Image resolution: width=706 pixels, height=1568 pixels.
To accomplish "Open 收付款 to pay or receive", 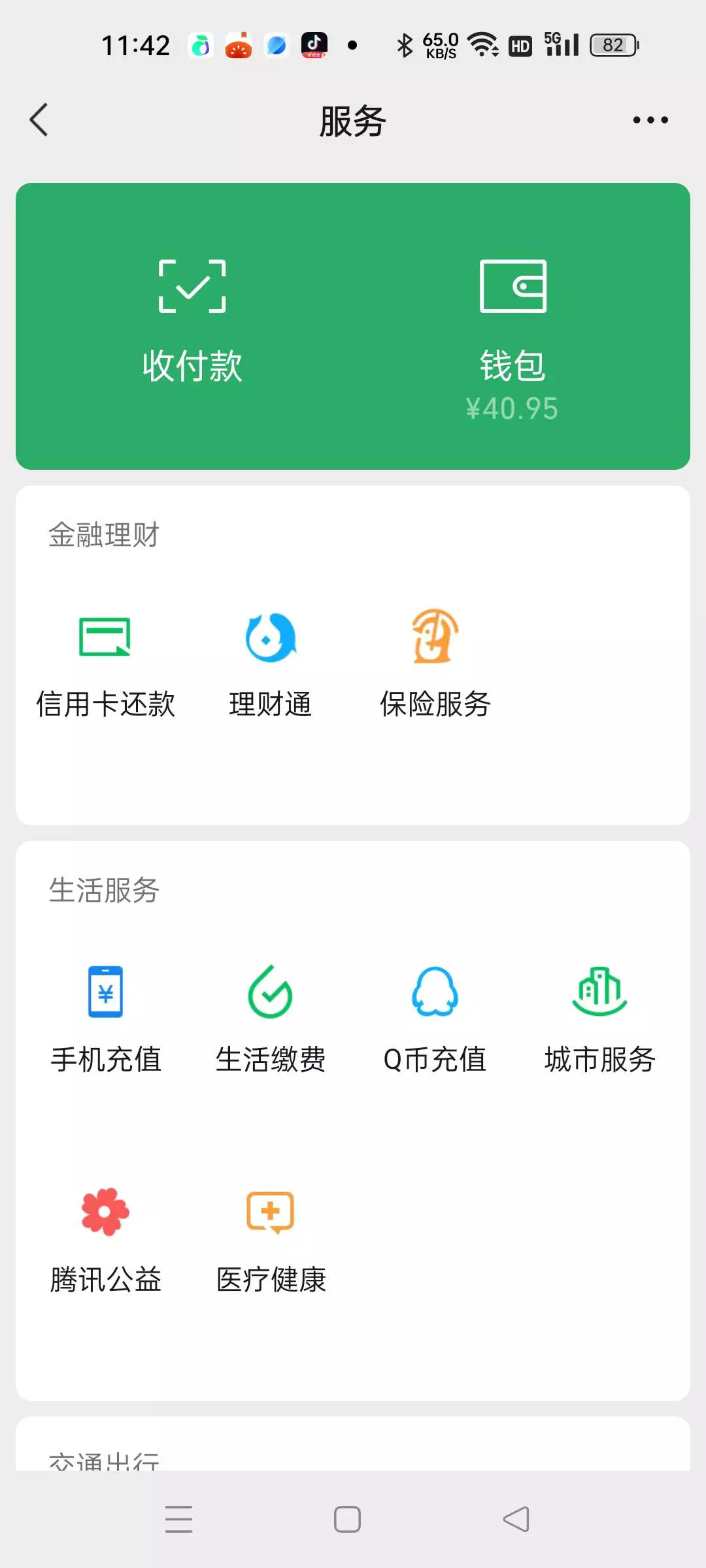I will click(192, 320).
